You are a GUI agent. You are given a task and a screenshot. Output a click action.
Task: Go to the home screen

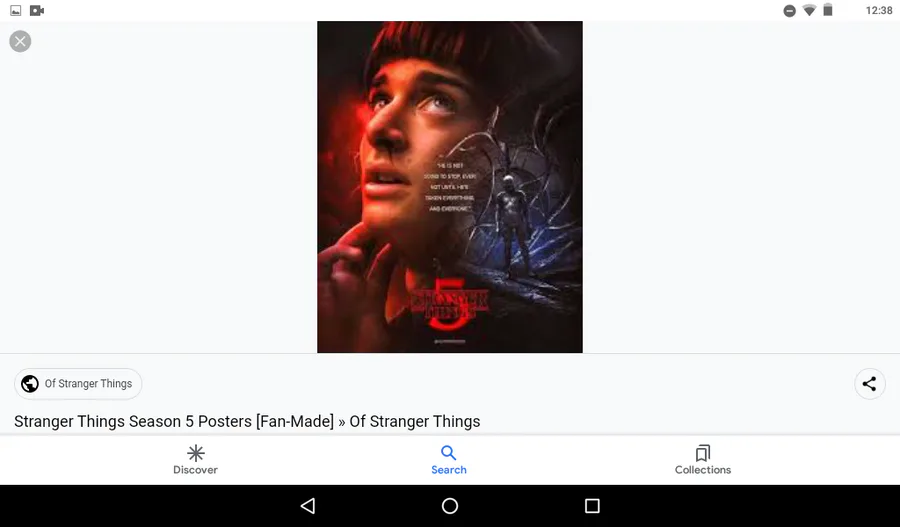click(450, 506)
